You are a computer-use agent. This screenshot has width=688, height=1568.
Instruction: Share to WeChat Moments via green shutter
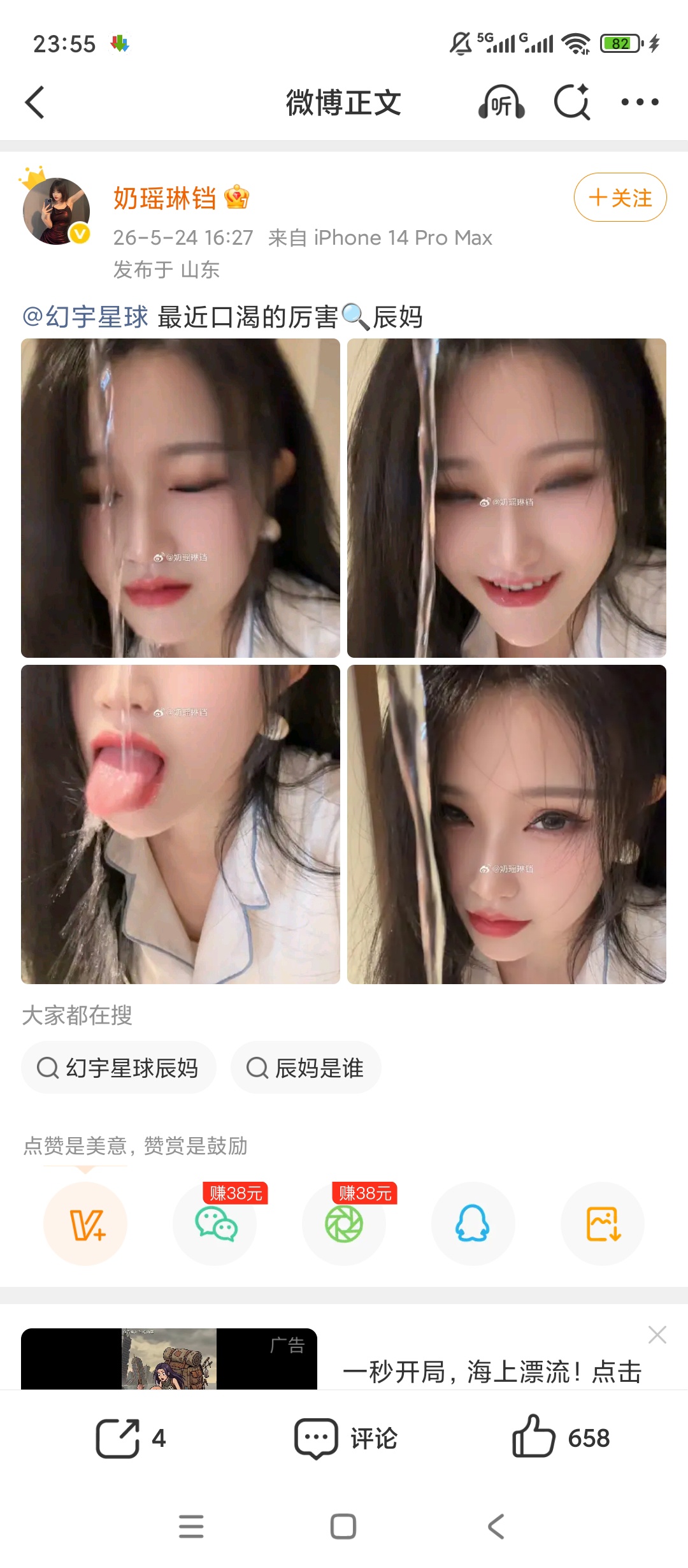point(344,1224)
